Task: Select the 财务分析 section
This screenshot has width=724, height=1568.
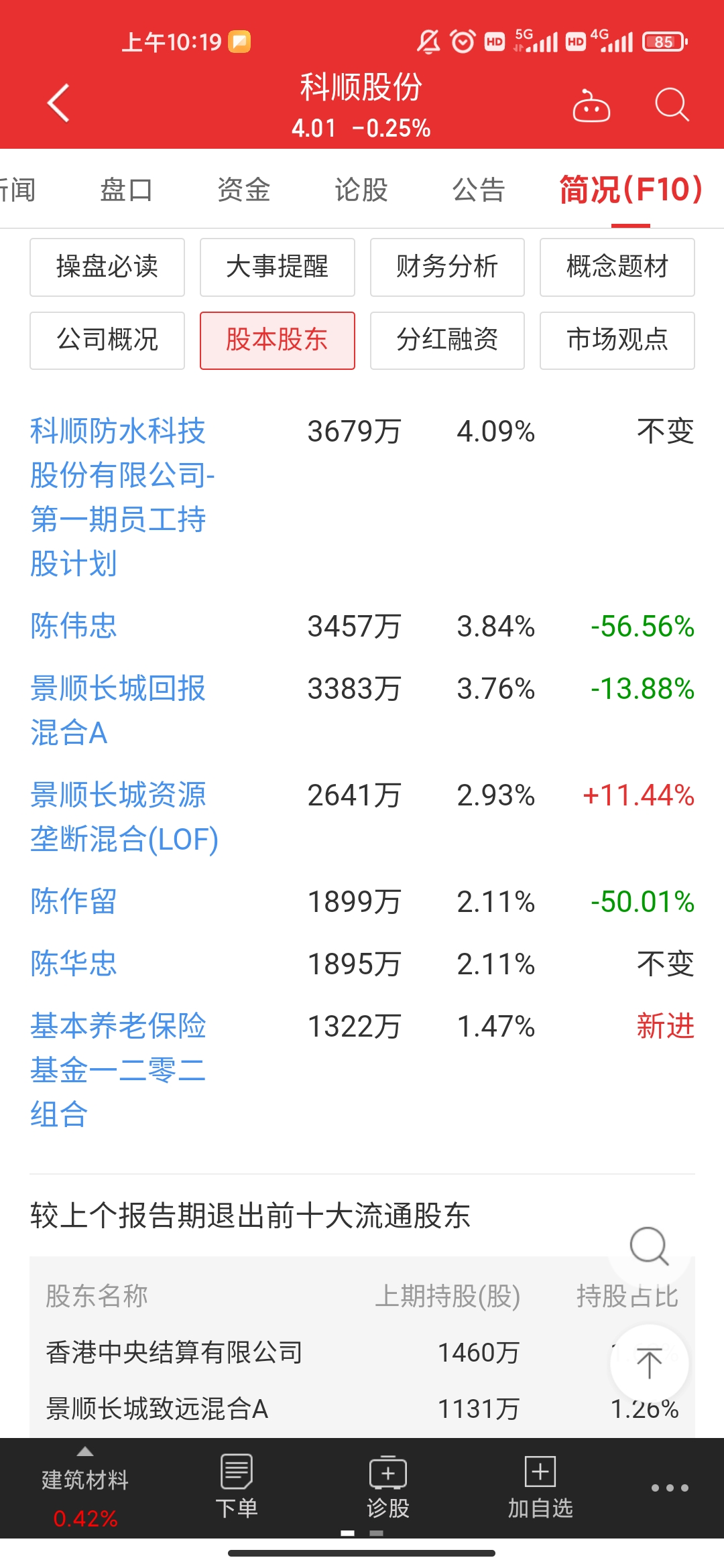Action: pos(447,267)
